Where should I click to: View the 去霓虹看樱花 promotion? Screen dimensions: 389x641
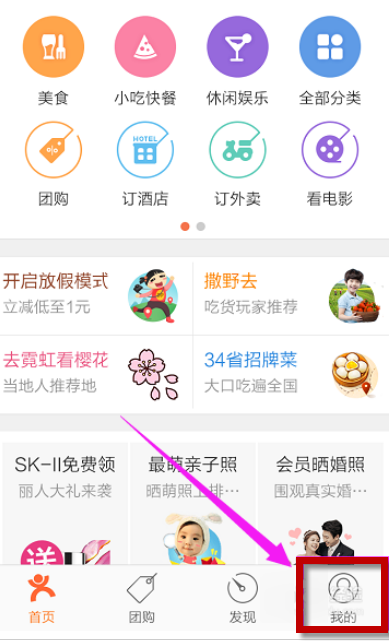96,374
